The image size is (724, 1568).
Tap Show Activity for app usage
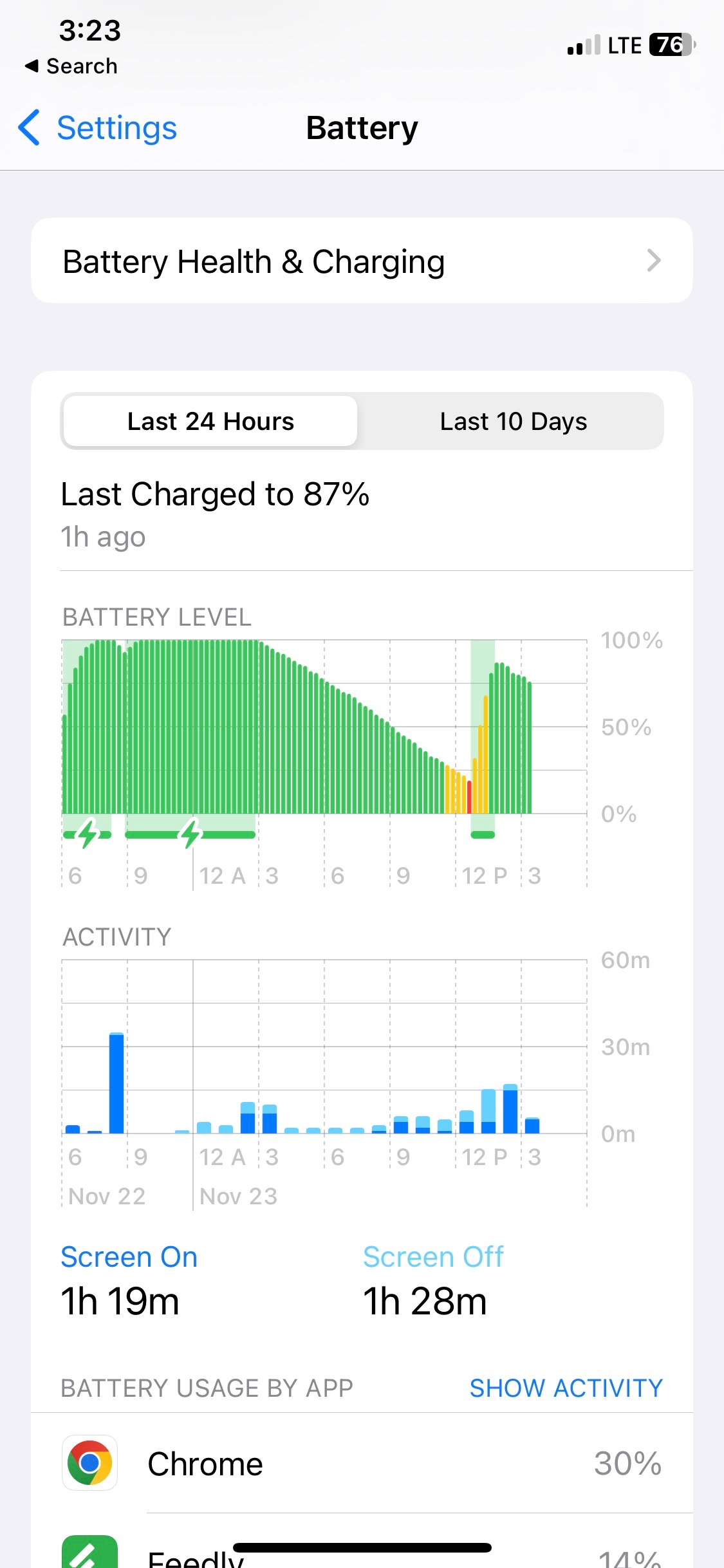click(x=566, y=1388)
